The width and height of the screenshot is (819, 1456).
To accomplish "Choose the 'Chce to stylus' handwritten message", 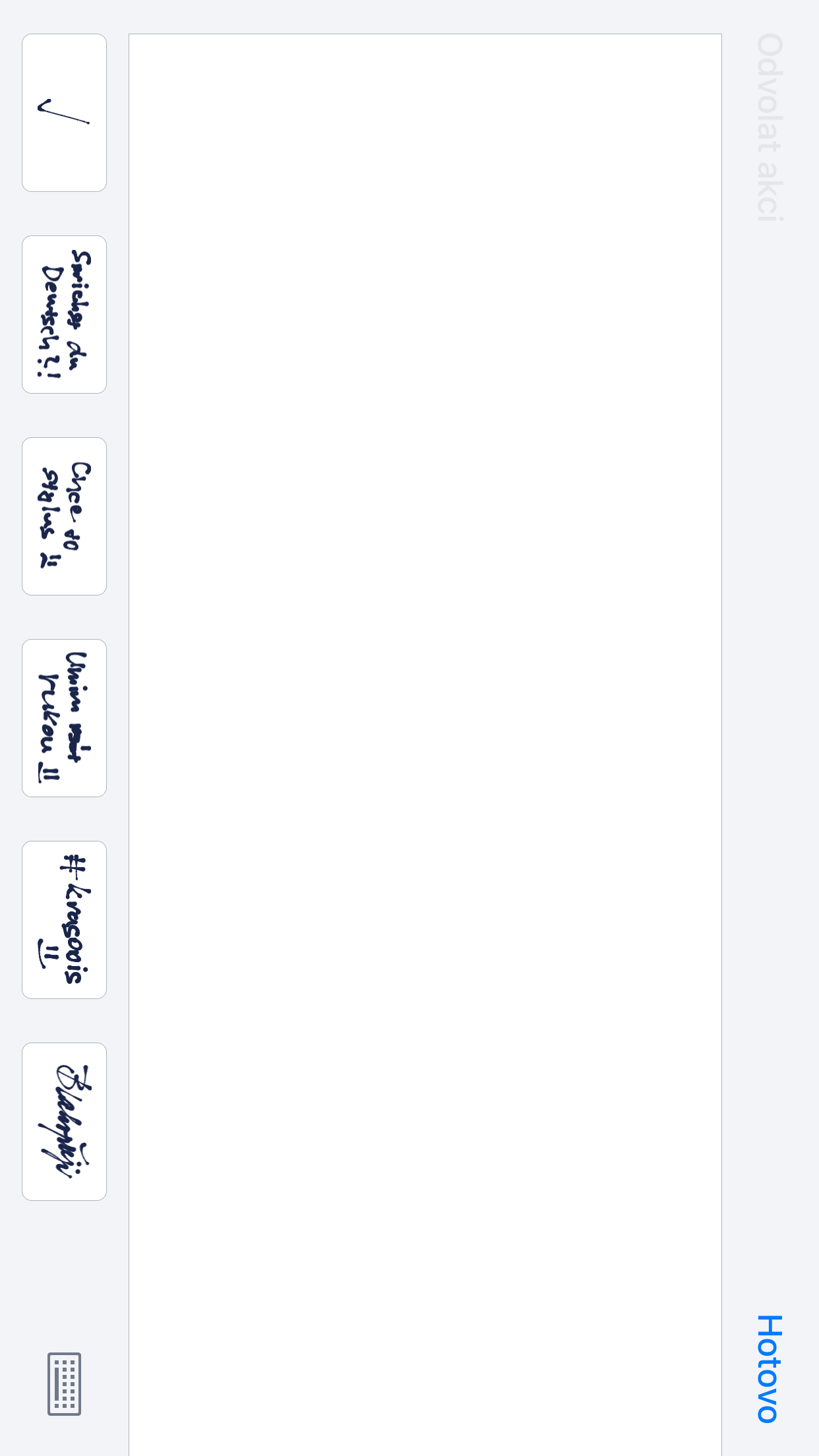I will click(x=64, y=516).
